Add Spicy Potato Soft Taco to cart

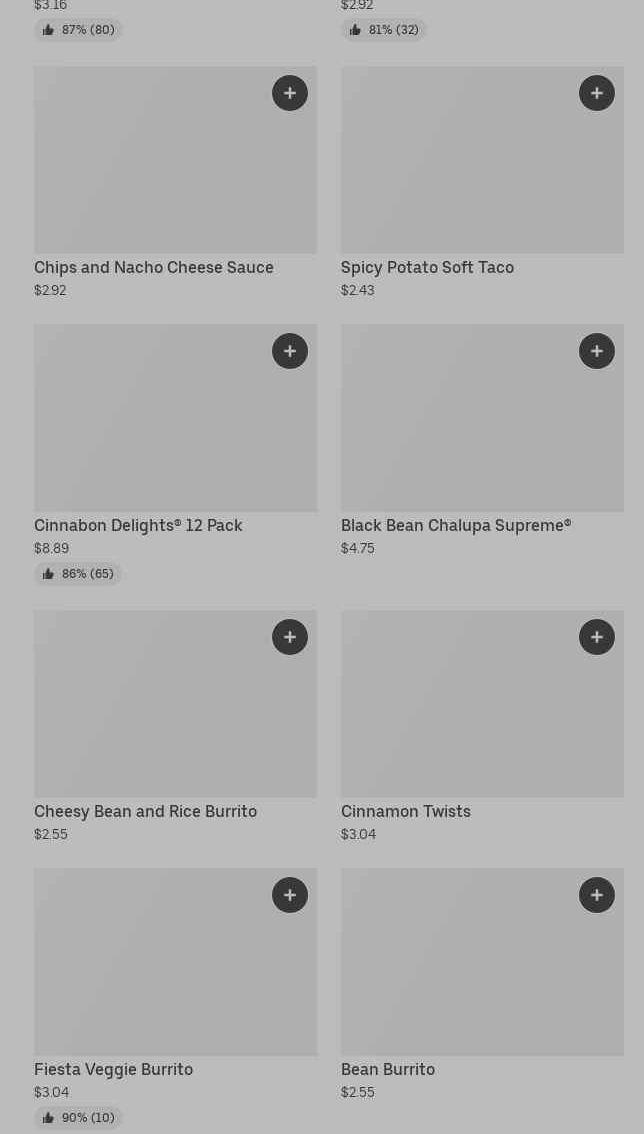[597, 93]
